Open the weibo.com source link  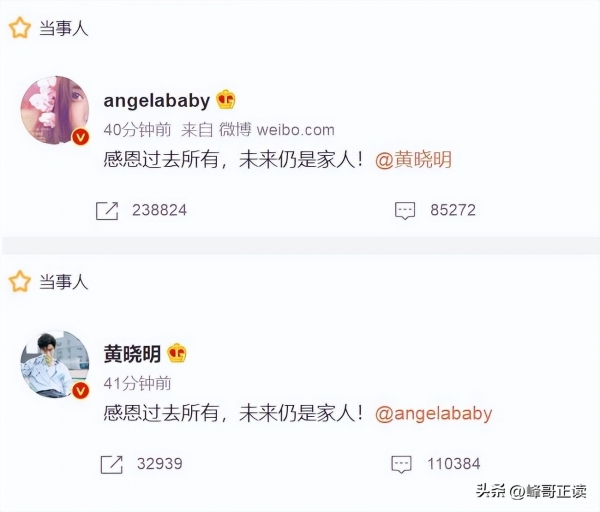pos(295,130)
